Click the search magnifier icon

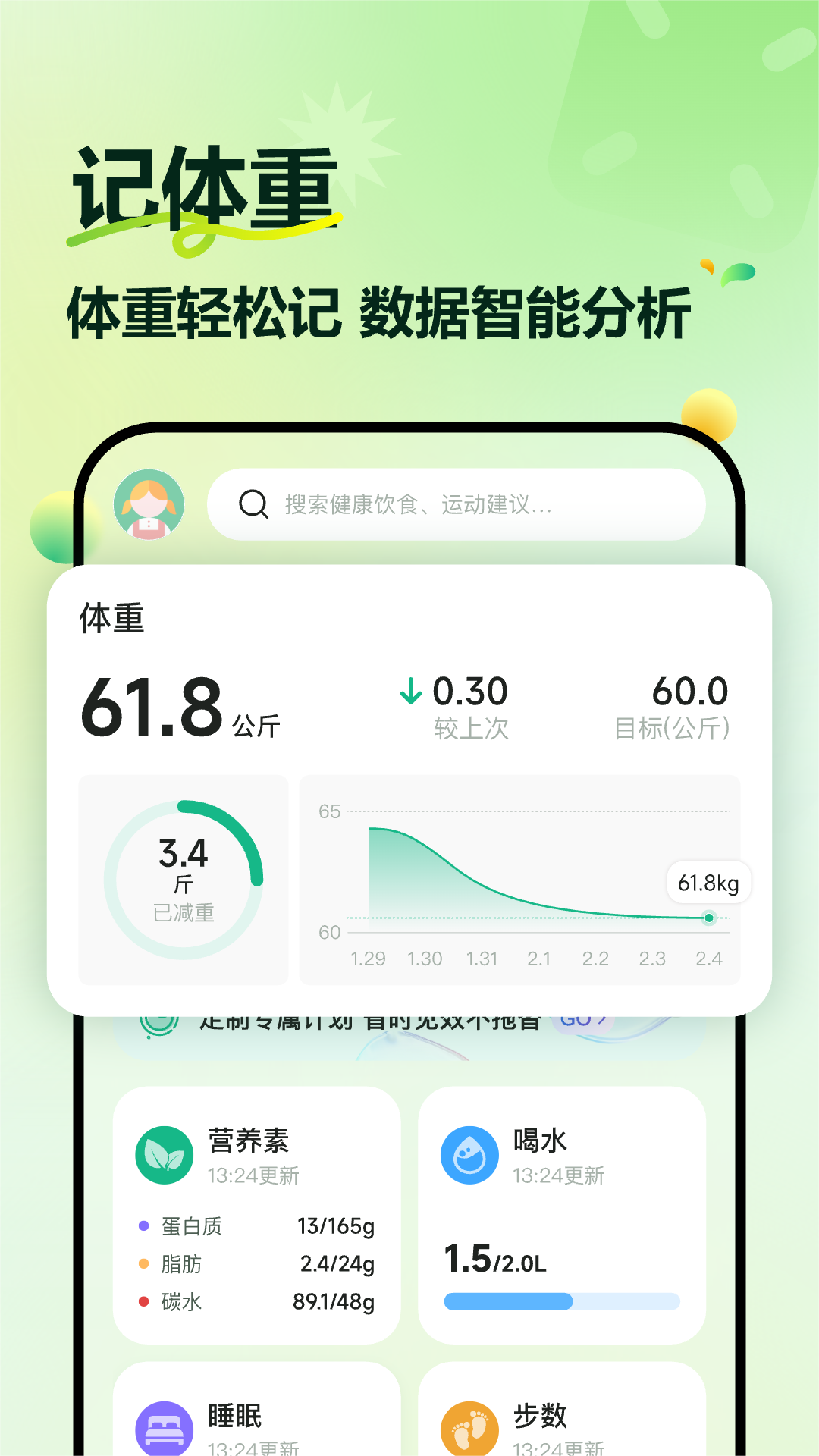coord(253,503)
